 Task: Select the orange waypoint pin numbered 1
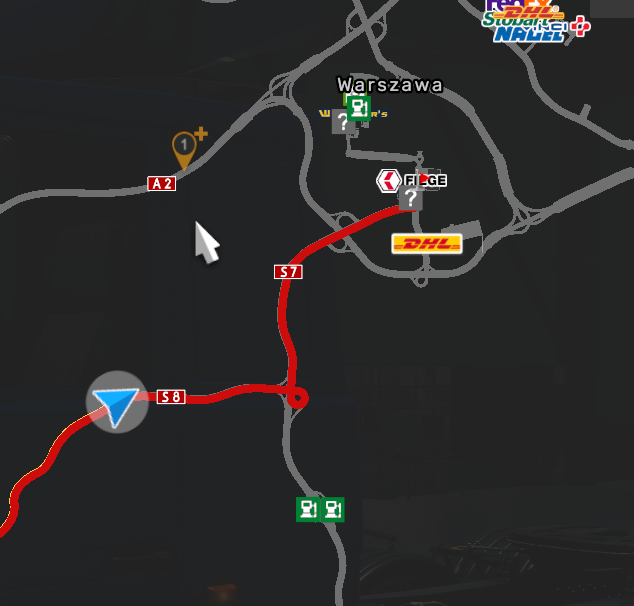[184, 148]
